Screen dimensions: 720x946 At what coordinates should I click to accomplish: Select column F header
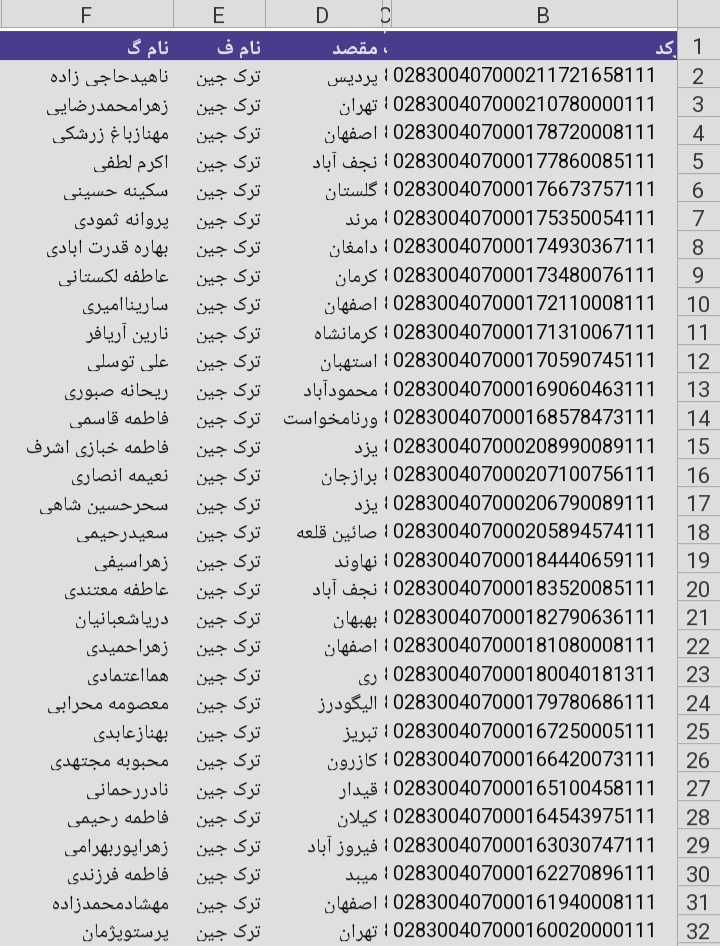coord(86,14)
